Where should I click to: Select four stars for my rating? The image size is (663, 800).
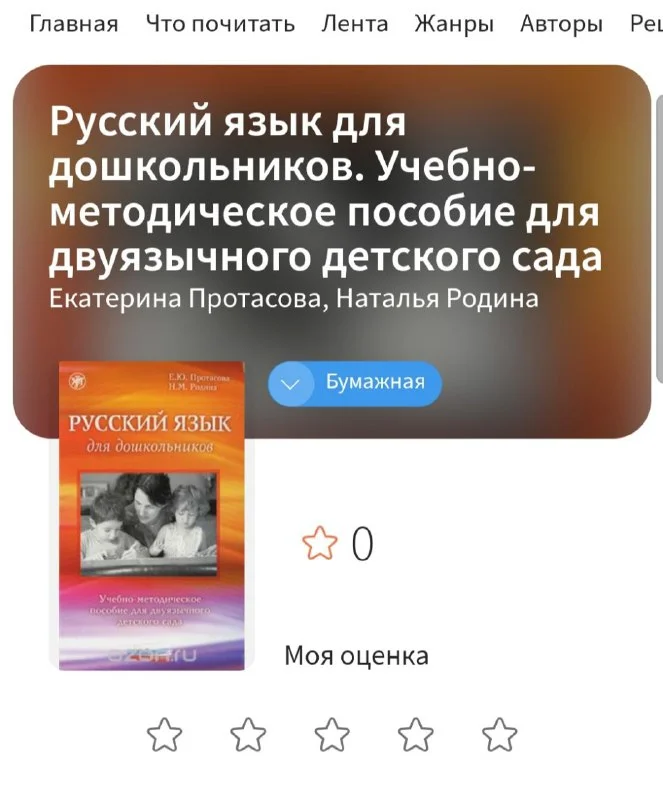click(x=415, y=735)
